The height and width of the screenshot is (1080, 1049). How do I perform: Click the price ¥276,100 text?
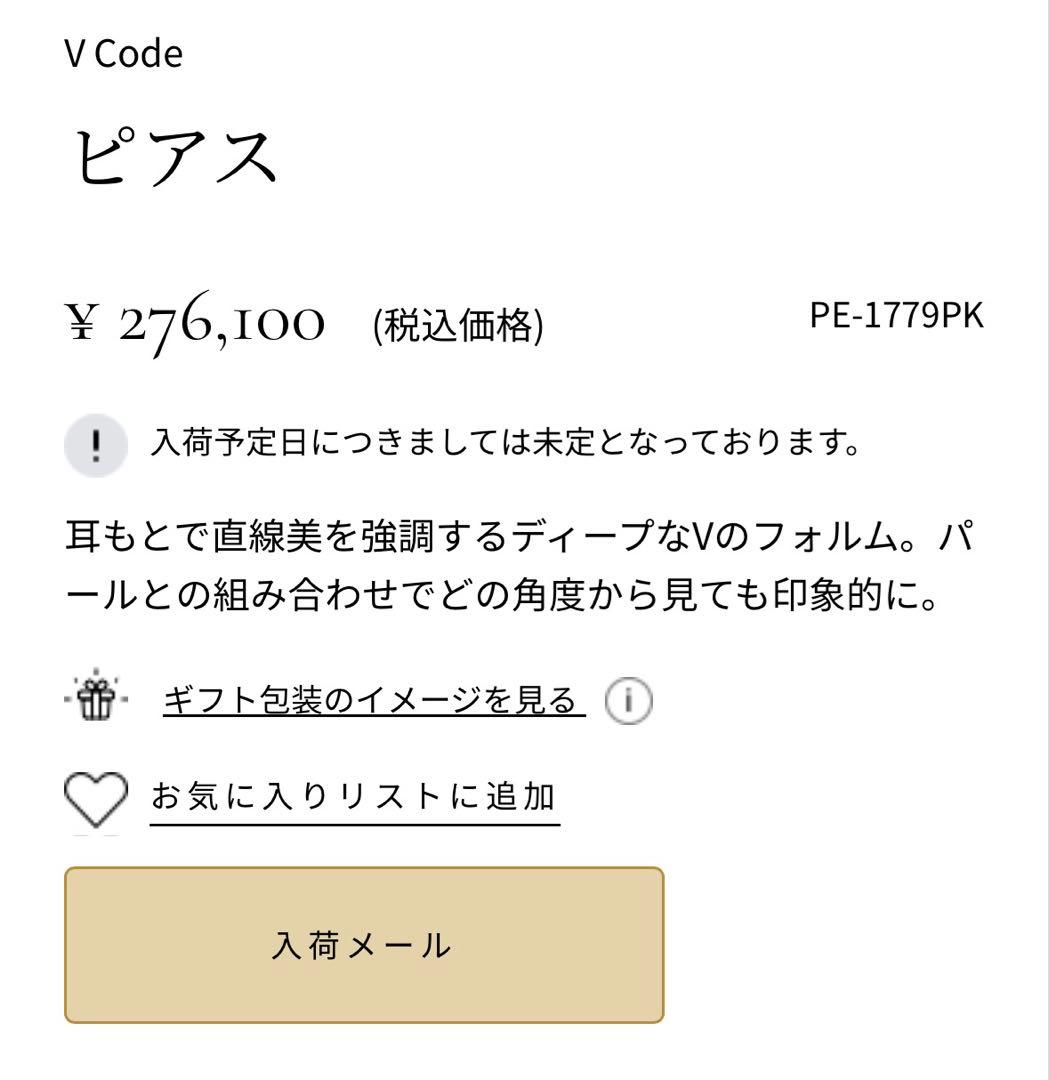pos(200,320)
